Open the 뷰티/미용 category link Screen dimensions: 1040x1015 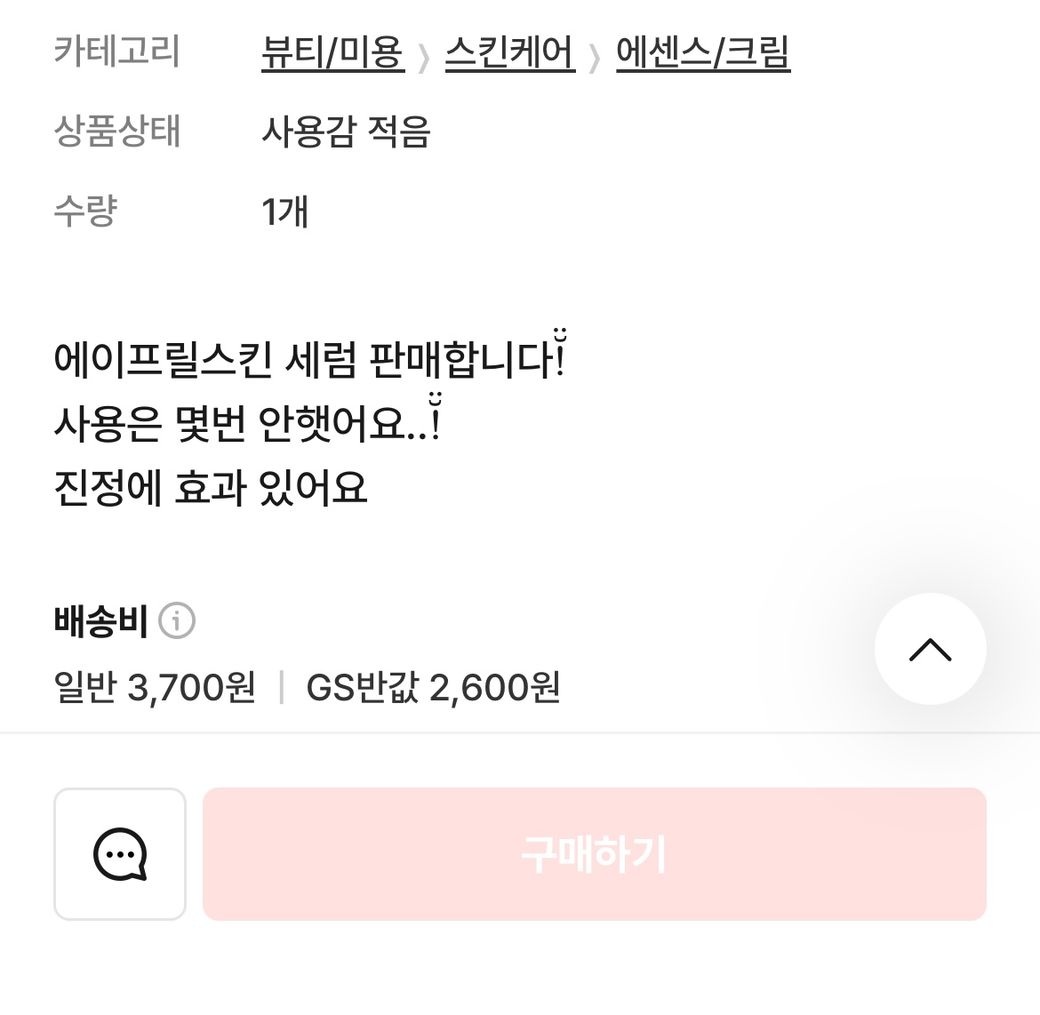tap(332, 52)
